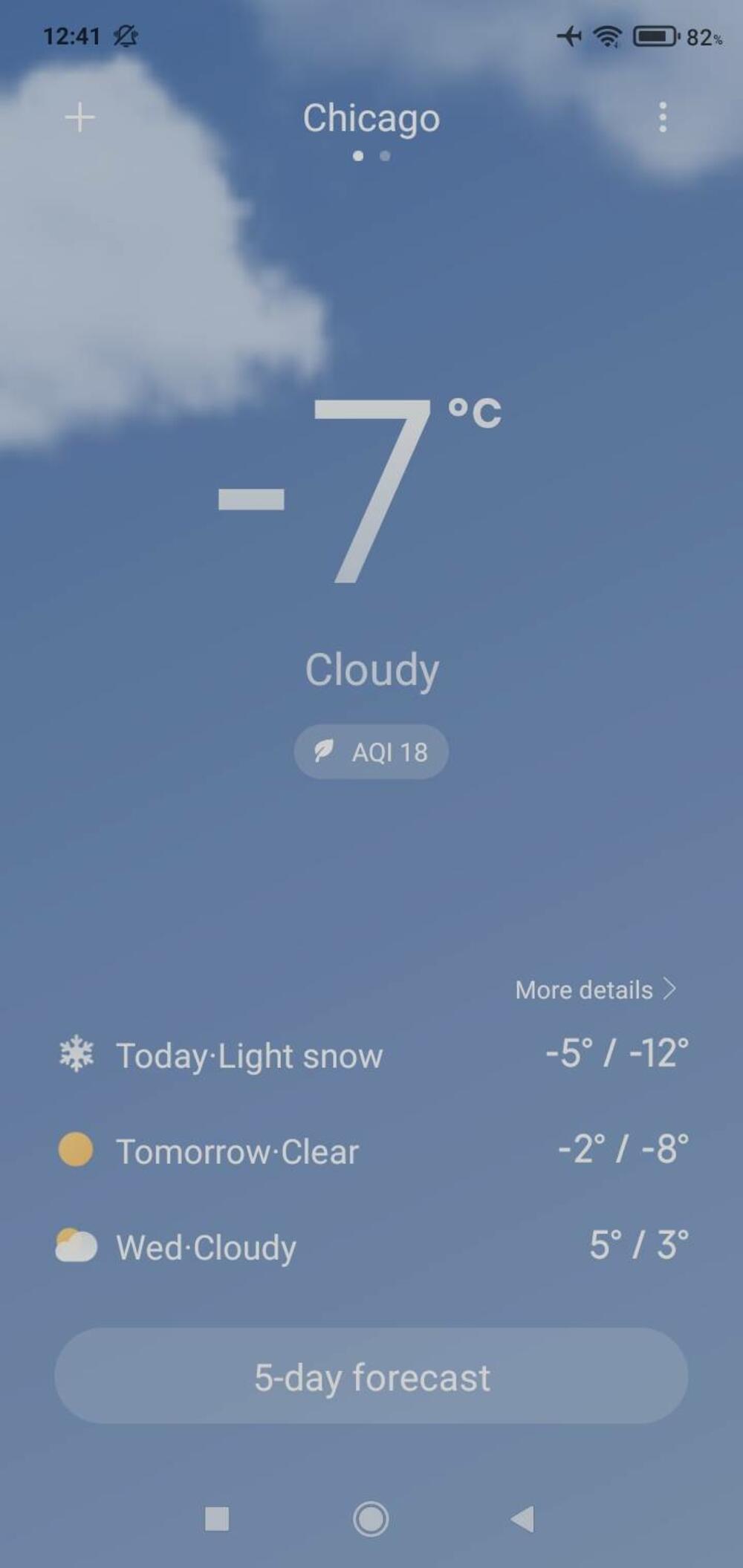Switch to the second city page dot
The height and width of the screenshot is (1568, 743).
385,157
